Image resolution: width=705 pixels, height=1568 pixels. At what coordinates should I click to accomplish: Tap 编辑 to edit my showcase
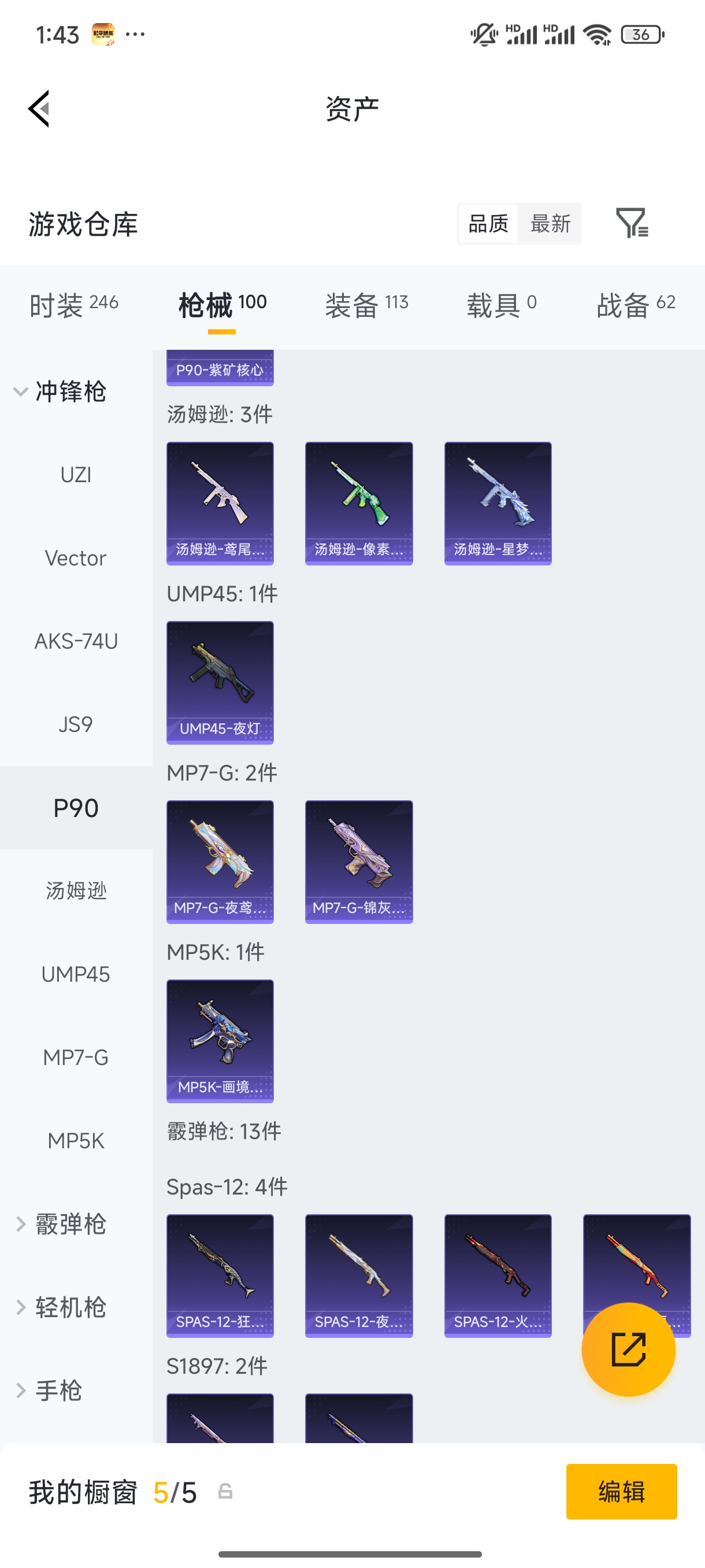pyautogui.click(x=621, y=1491)
